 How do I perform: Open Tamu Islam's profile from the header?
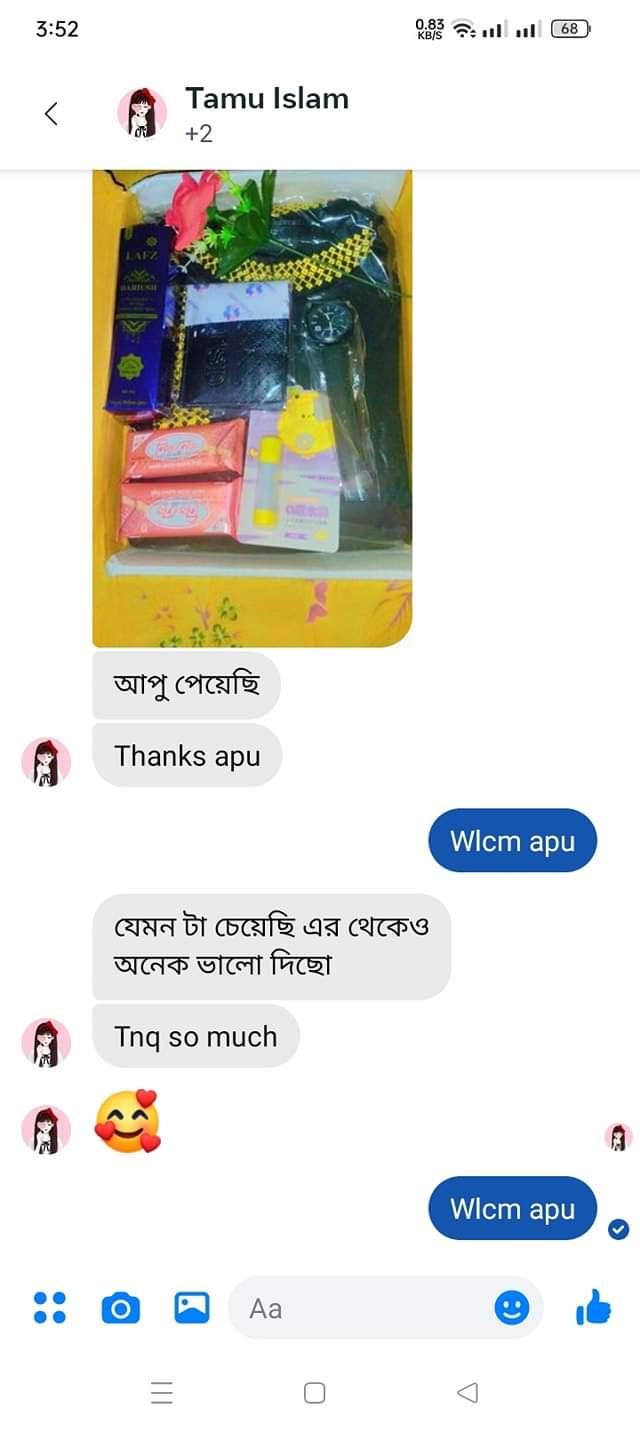[265, 100]
